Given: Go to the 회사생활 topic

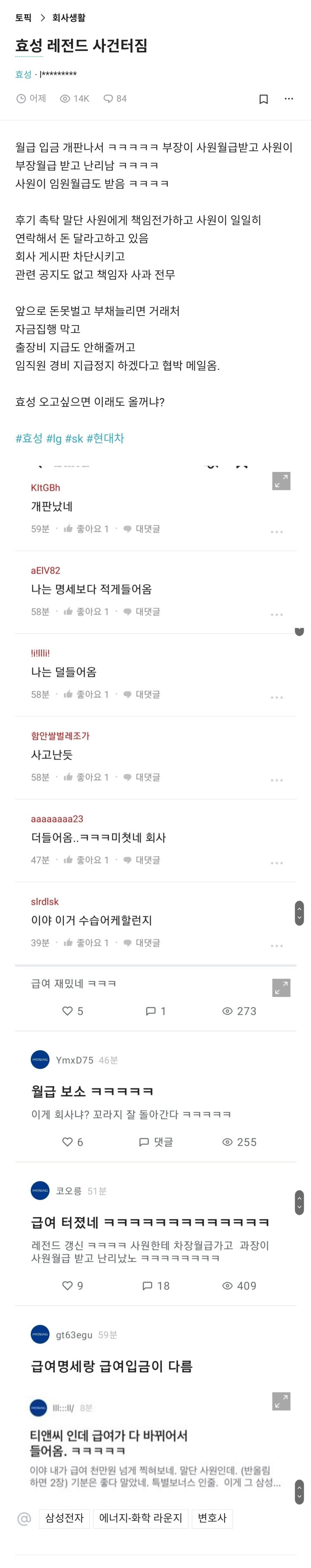Looking at the screenshot, I should click(x=69, y=18).
